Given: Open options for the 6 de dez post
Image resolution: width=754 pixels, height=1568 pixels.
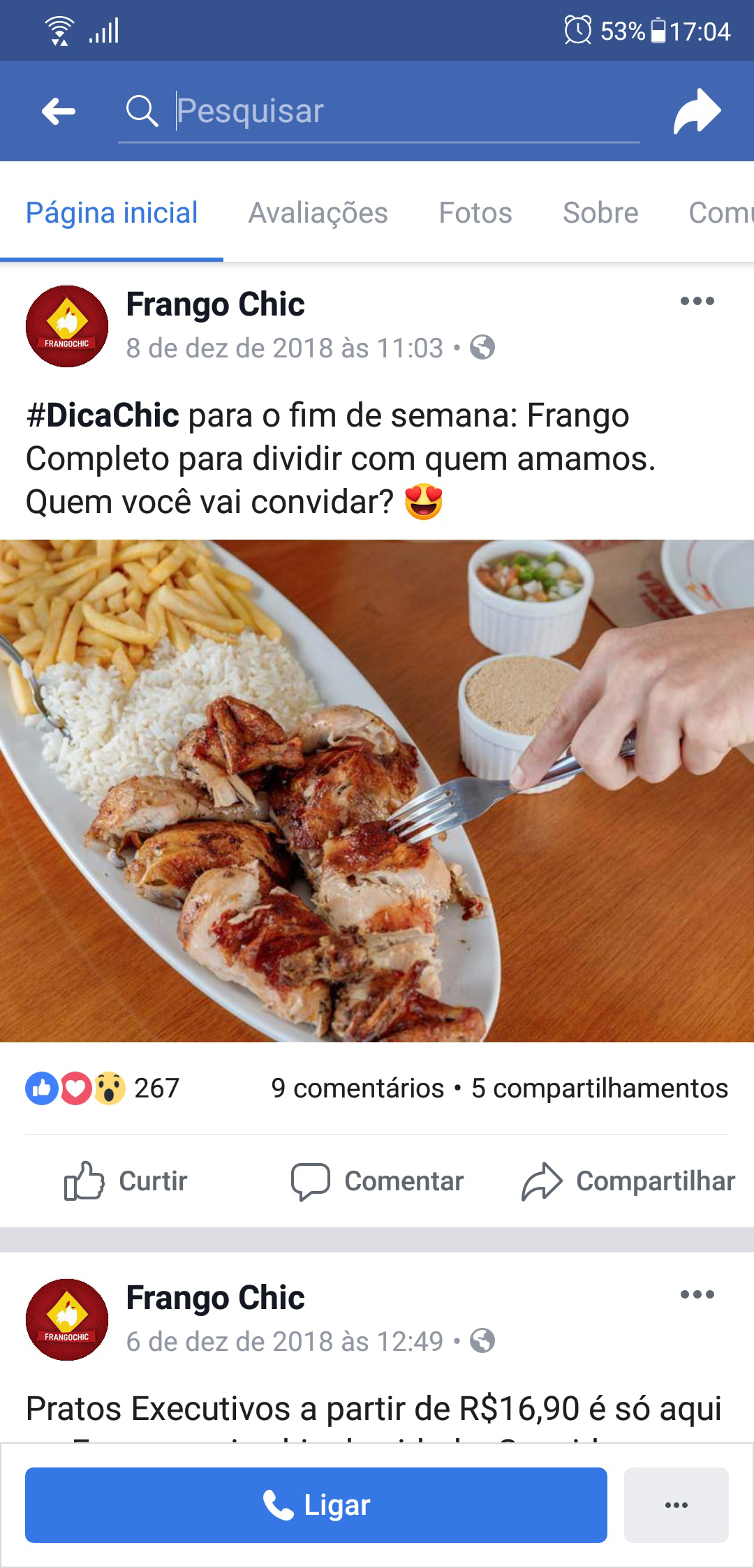Looking at the screenshot, I should pos(697,1295).
